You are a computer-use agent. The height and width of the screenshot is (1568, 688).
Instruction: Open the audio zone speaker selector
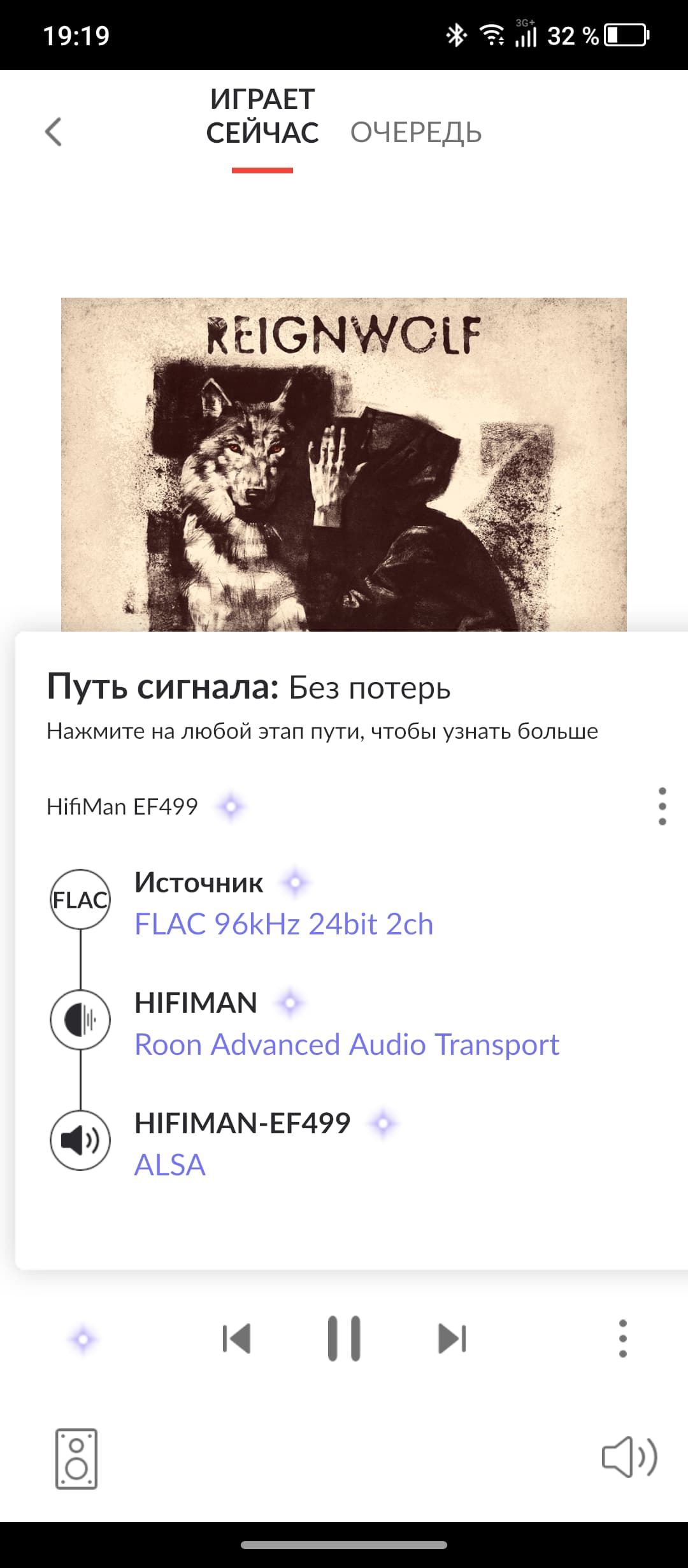(x=76, y=1458)
